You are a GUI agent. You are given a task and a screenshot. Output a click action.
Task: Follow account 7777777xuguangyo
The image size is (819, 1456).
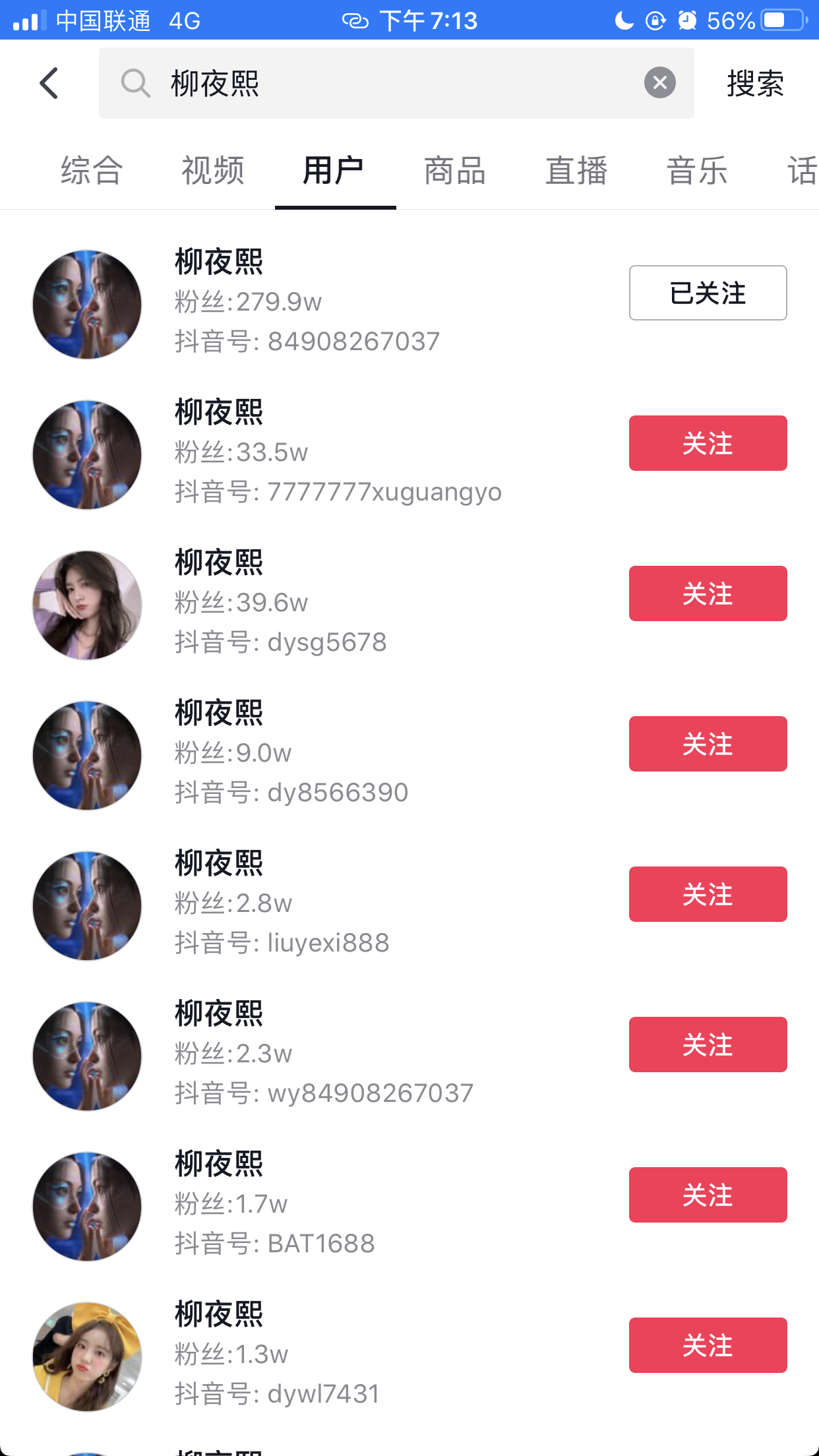tap(708, 443)
